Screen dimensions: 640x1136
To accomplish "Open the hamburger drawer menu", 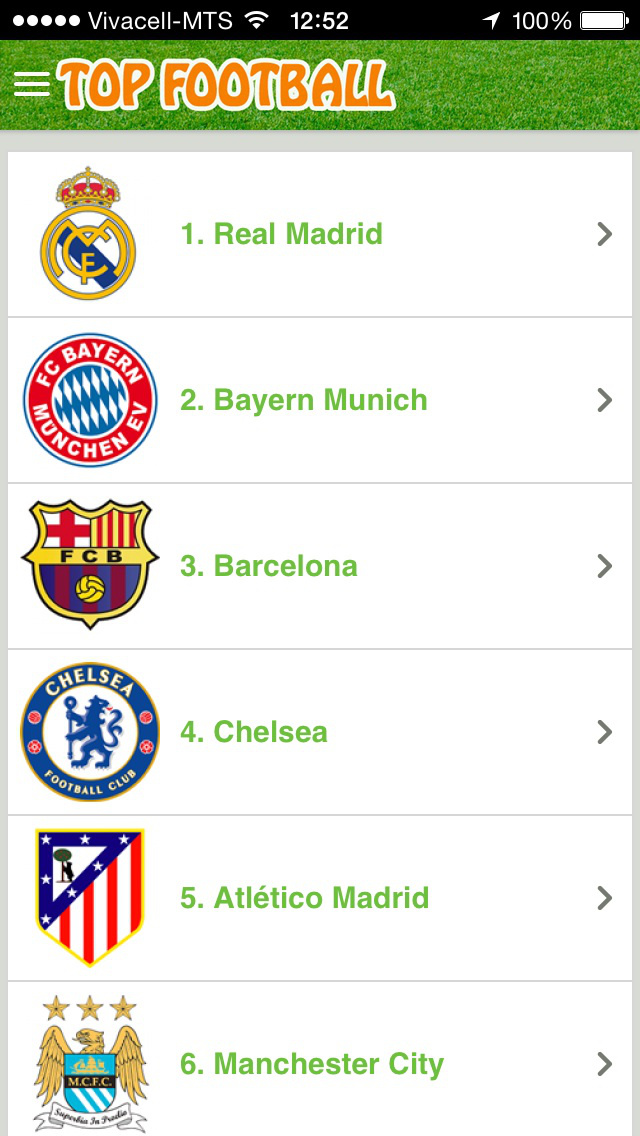I will pyautogui.click(x=32, y=85).
